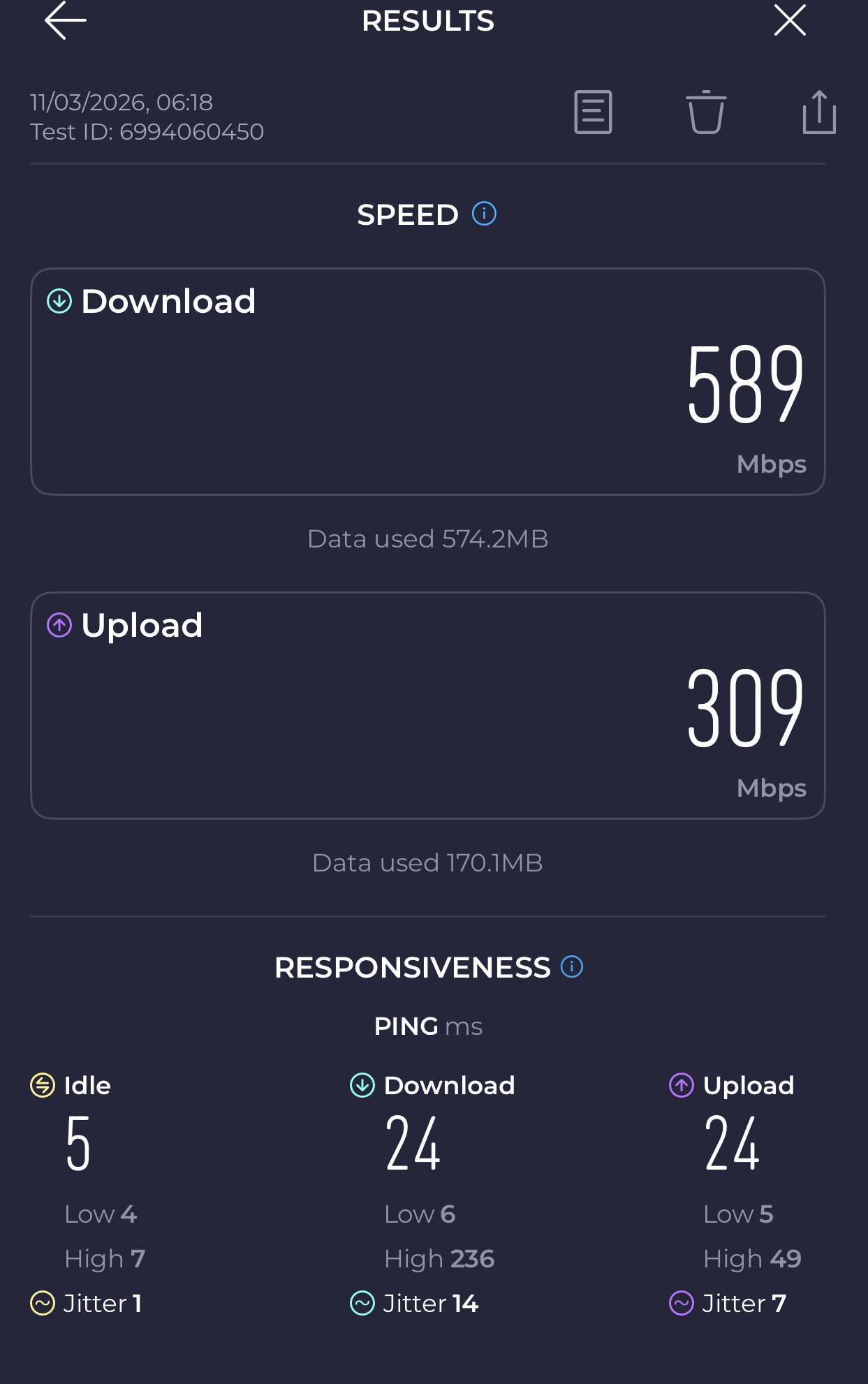Go back using the top arrow
The height and width of the screenshot is (1384, 868).
[x=66, y=20]
